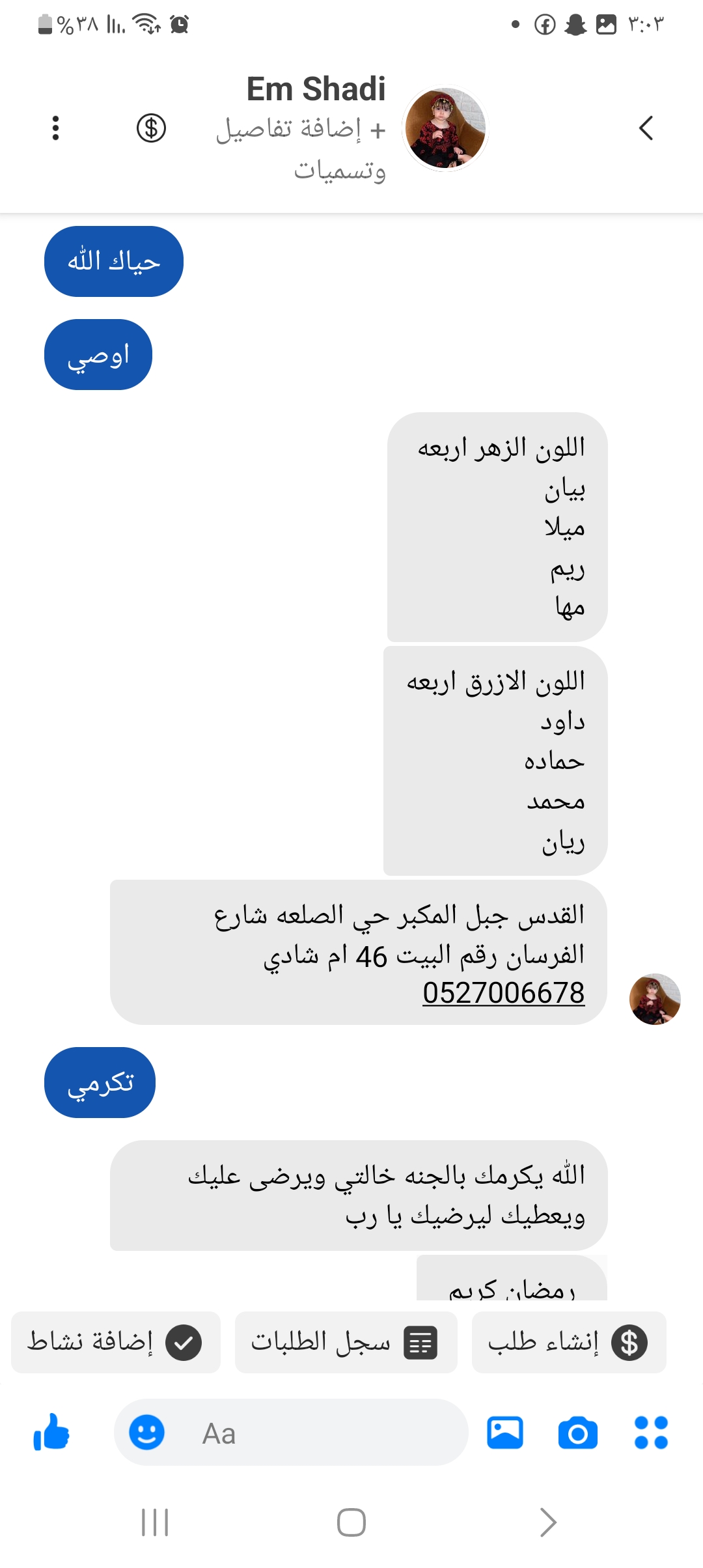
Task: Open the emoji picker
Action: [146, 1433]
